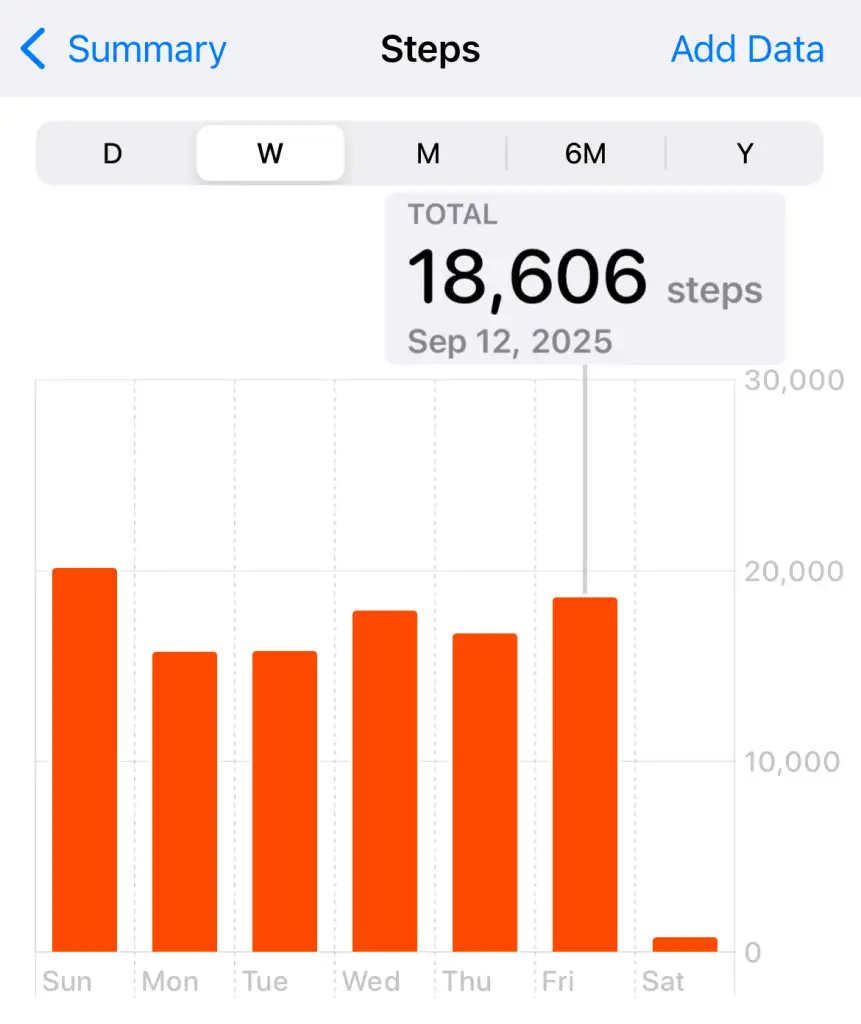
Task: Show steps for the Wed bar
Action: [385, 780]
